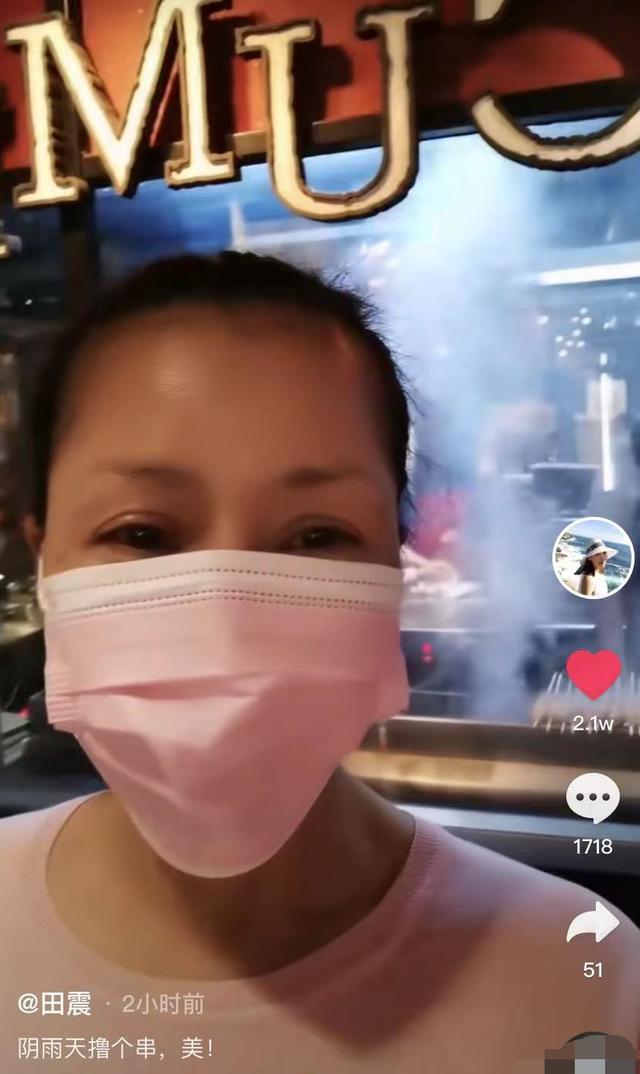Open the @田震 username link
This screenshot has height=1074, width=640.
click(55, 1003)
